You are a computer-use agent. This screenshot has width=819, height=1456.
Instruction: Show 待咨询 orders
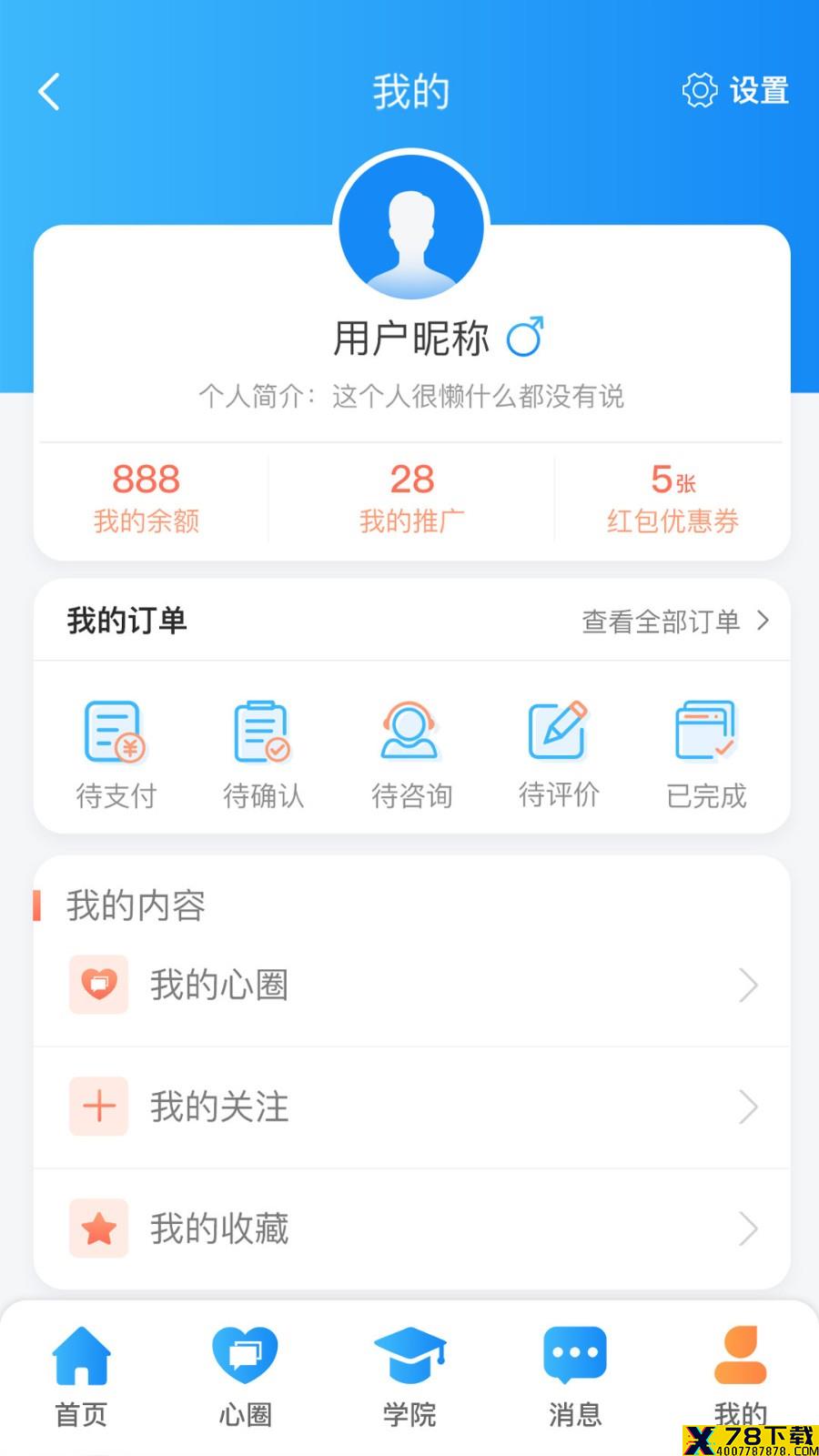pyautogui.click(x=411, y=755)
